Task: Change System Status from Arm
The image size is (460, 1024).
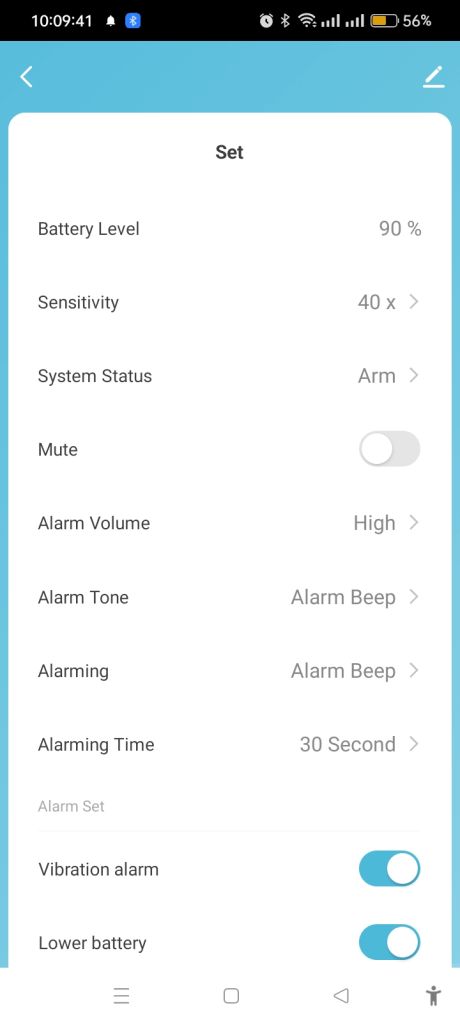Action: coord(229,376)
